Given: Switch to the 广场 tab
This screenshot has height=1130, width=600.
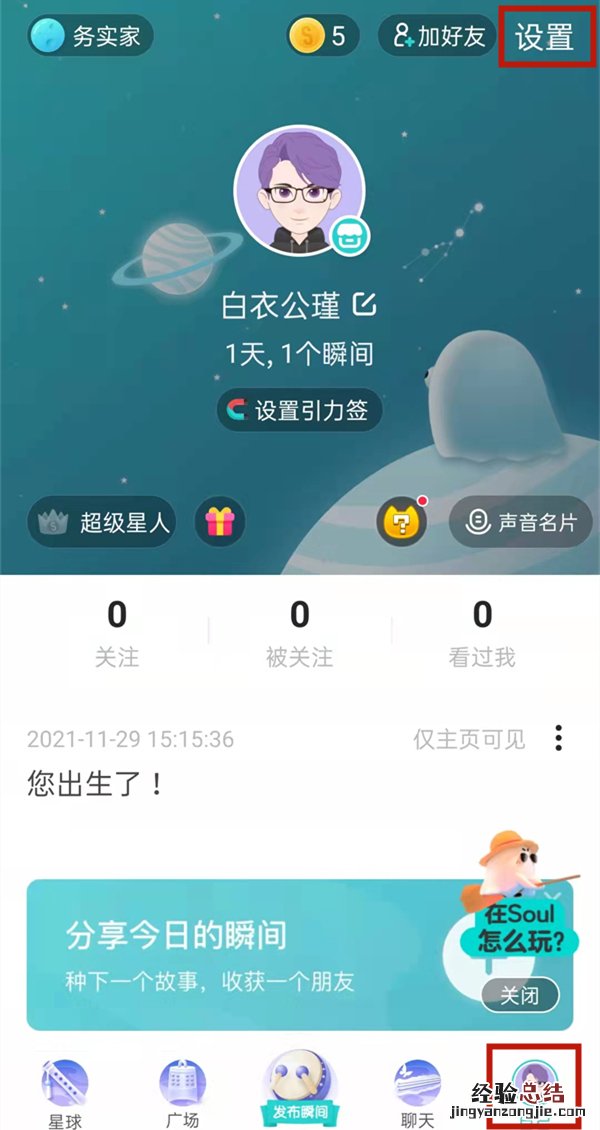Looking at the screenshot, I should [182, 1092].
